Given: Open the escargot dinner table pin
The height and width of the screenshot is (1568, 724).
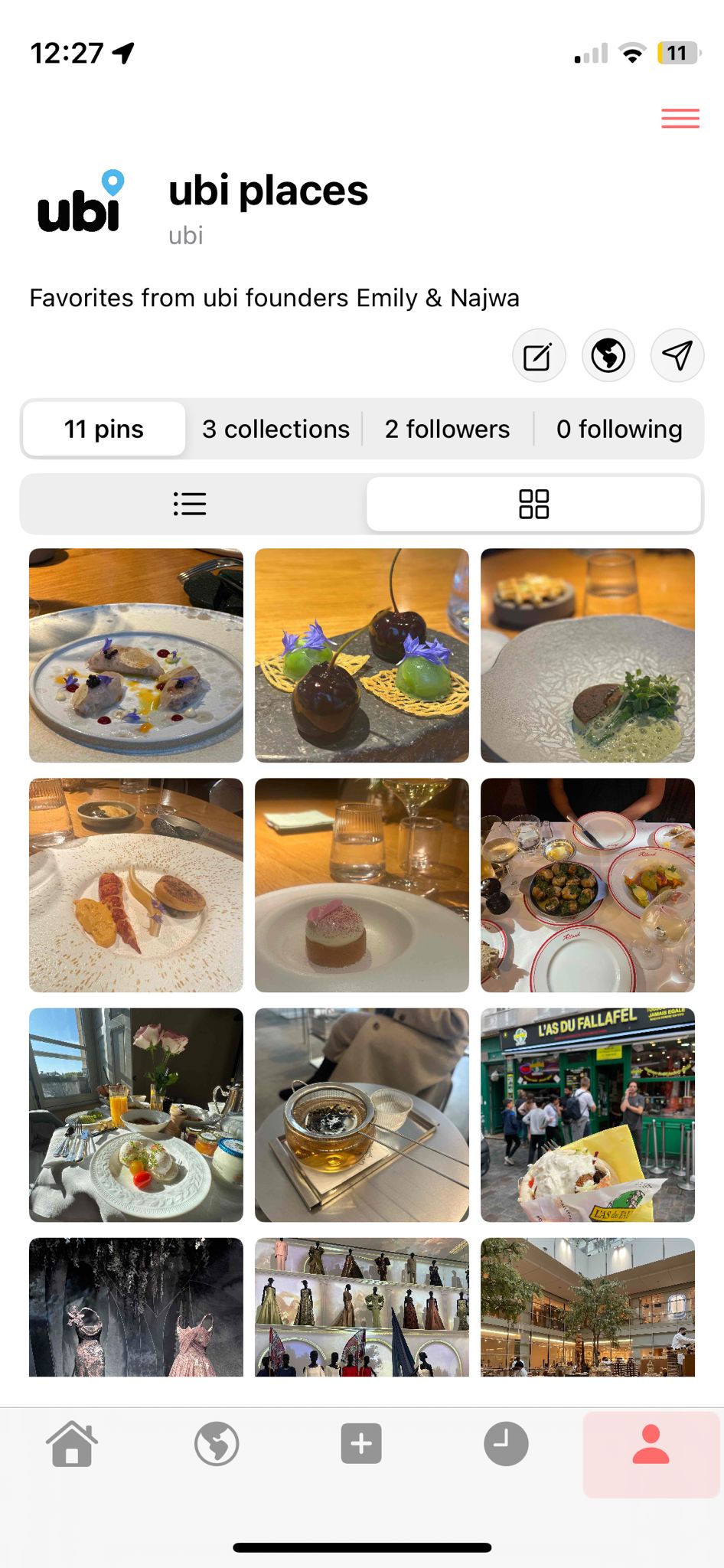Looking at the screenshot, I should point(588,885).
